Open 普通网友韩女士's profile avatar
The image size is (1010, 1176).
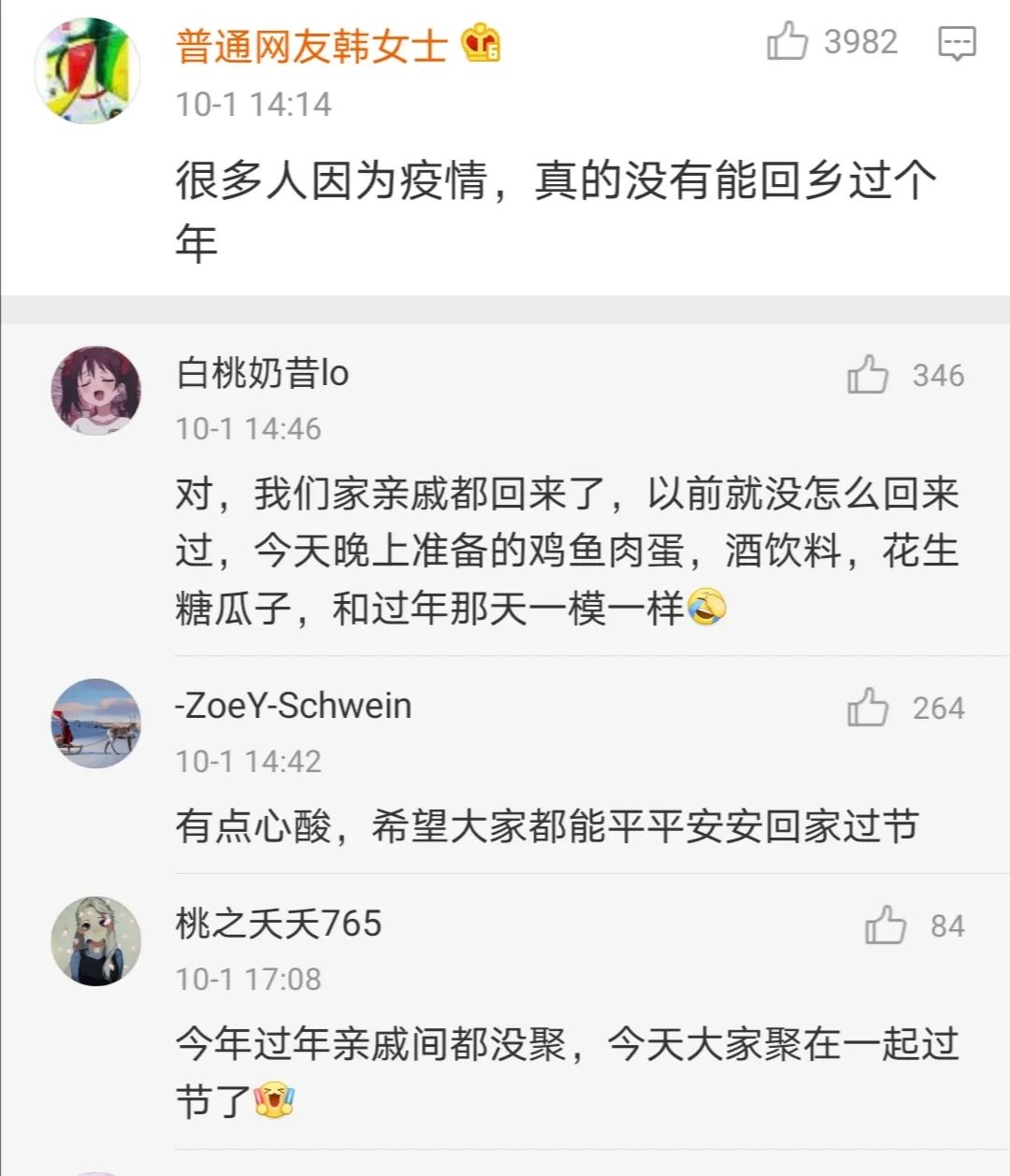click(x=87, y=70)
